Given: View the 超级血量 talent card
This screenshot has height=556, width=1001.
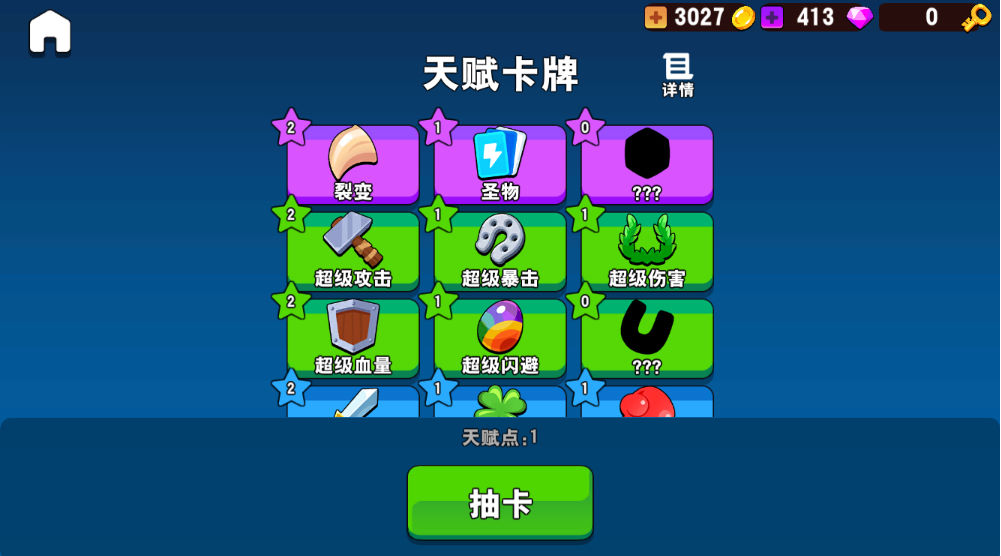Looking at the screenshot, I should point(353,338).
